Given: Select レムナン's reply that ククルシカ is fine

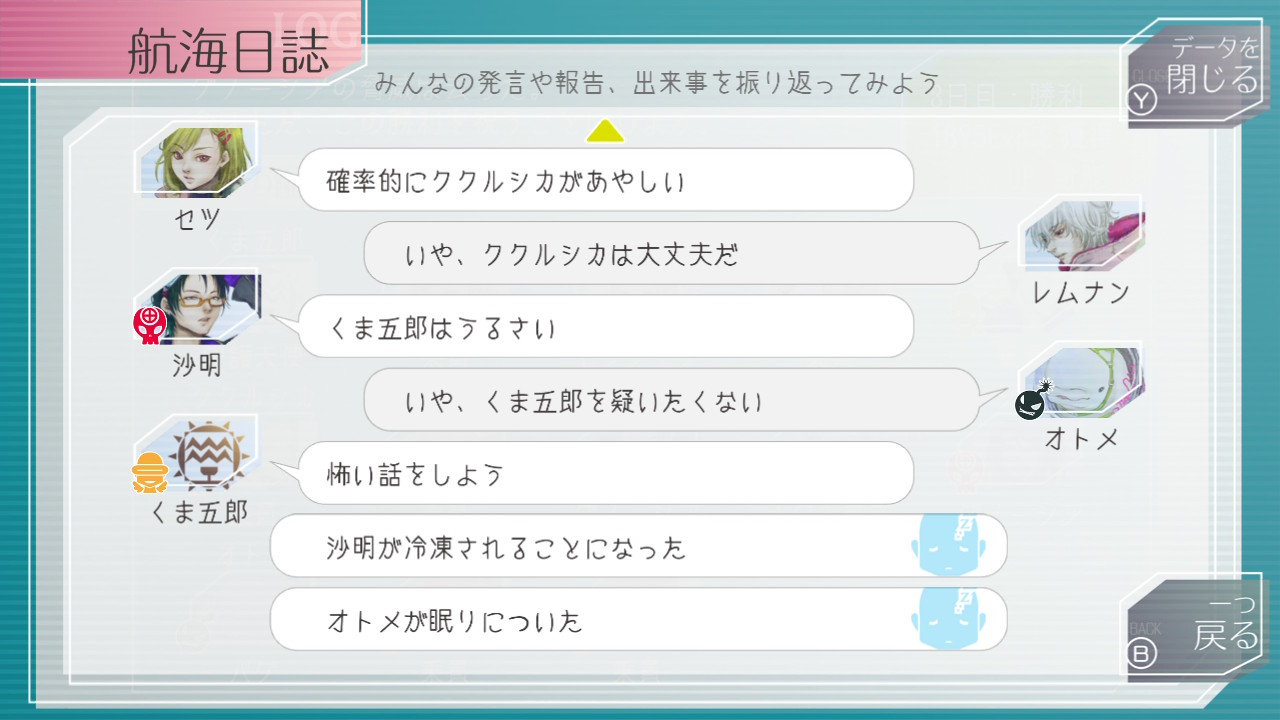Looking at the screenshot, I should pyautogui.click(x=671, y=254).
